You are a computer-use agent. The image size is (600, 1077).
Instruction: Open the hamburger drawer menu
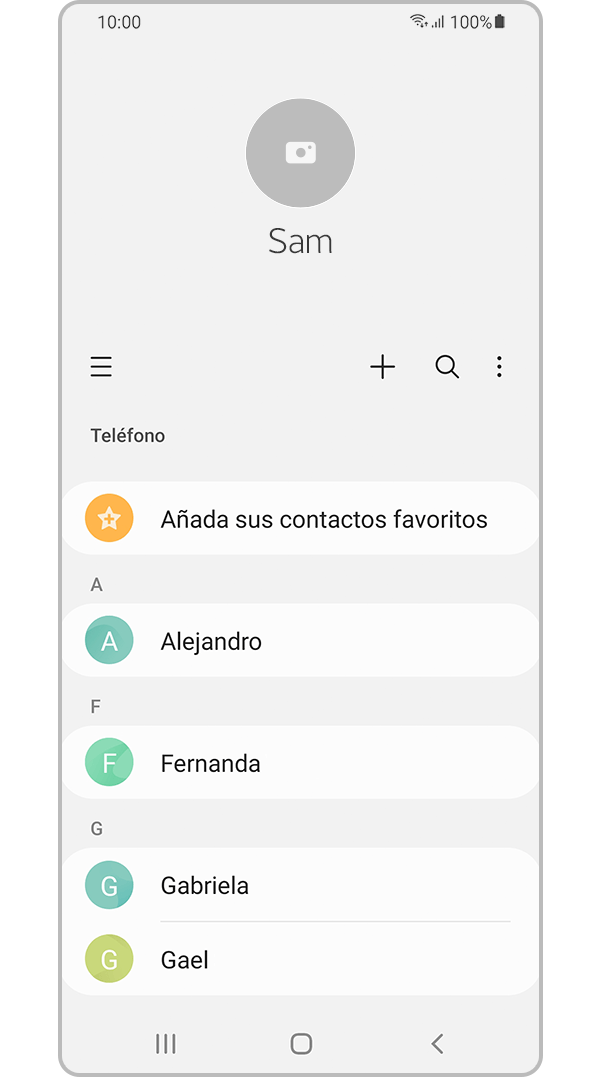pos(101,367)
